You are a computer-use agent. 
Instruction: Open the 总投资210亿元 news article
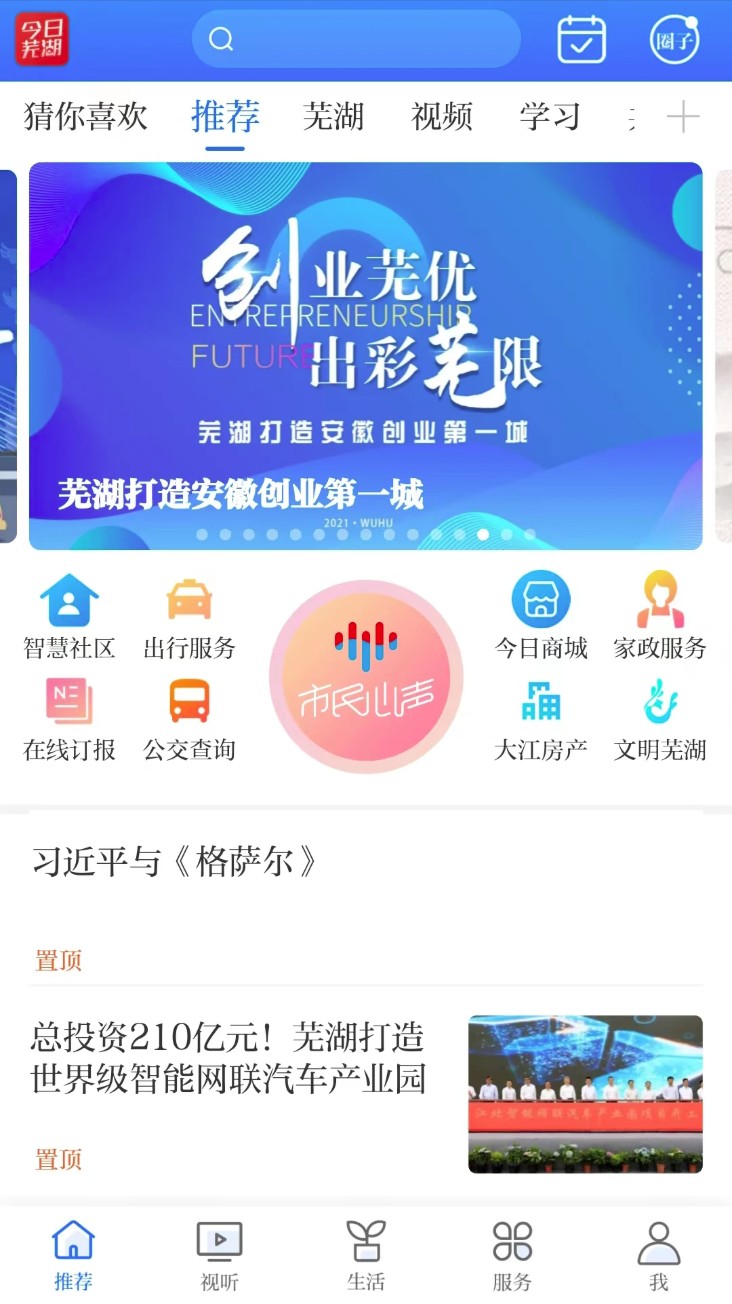tap(229, 1057)
